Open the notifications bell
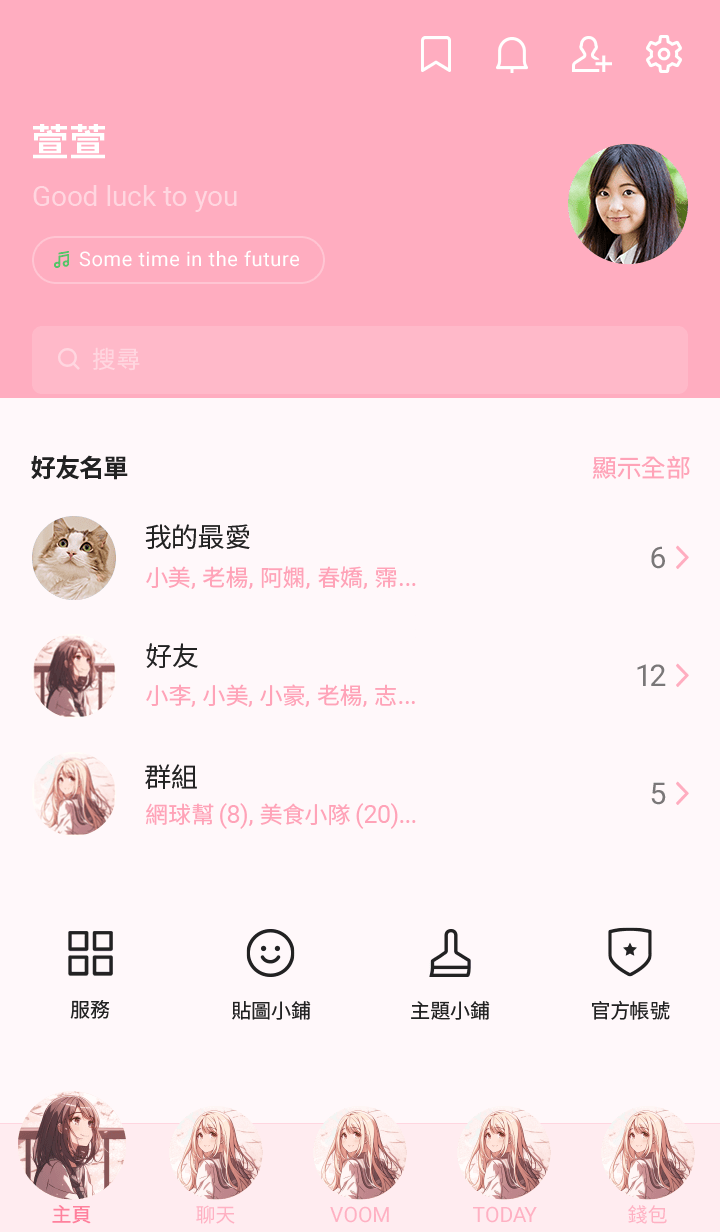 click(512, 54)
